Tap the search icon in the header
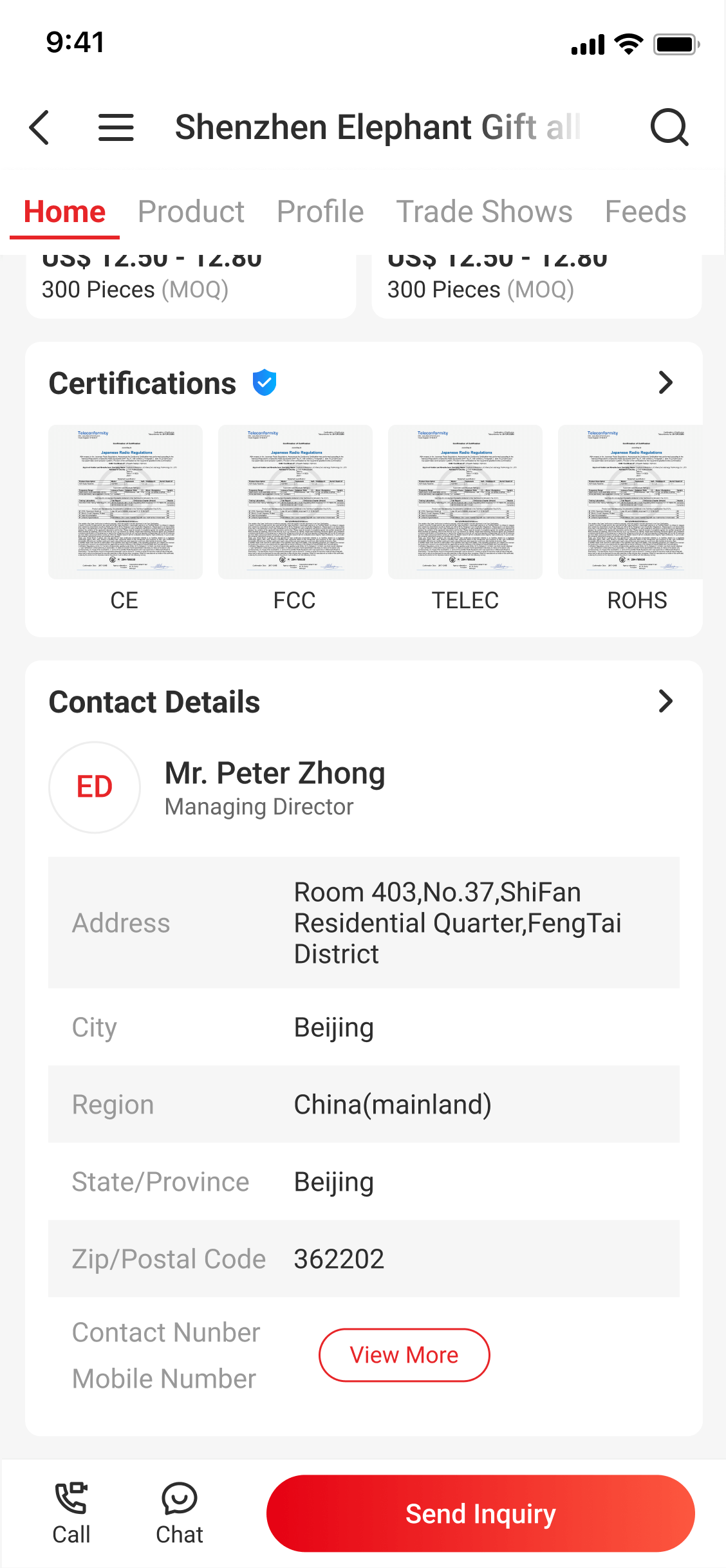This screenshot has height=1568, width=726. point(671,127)
